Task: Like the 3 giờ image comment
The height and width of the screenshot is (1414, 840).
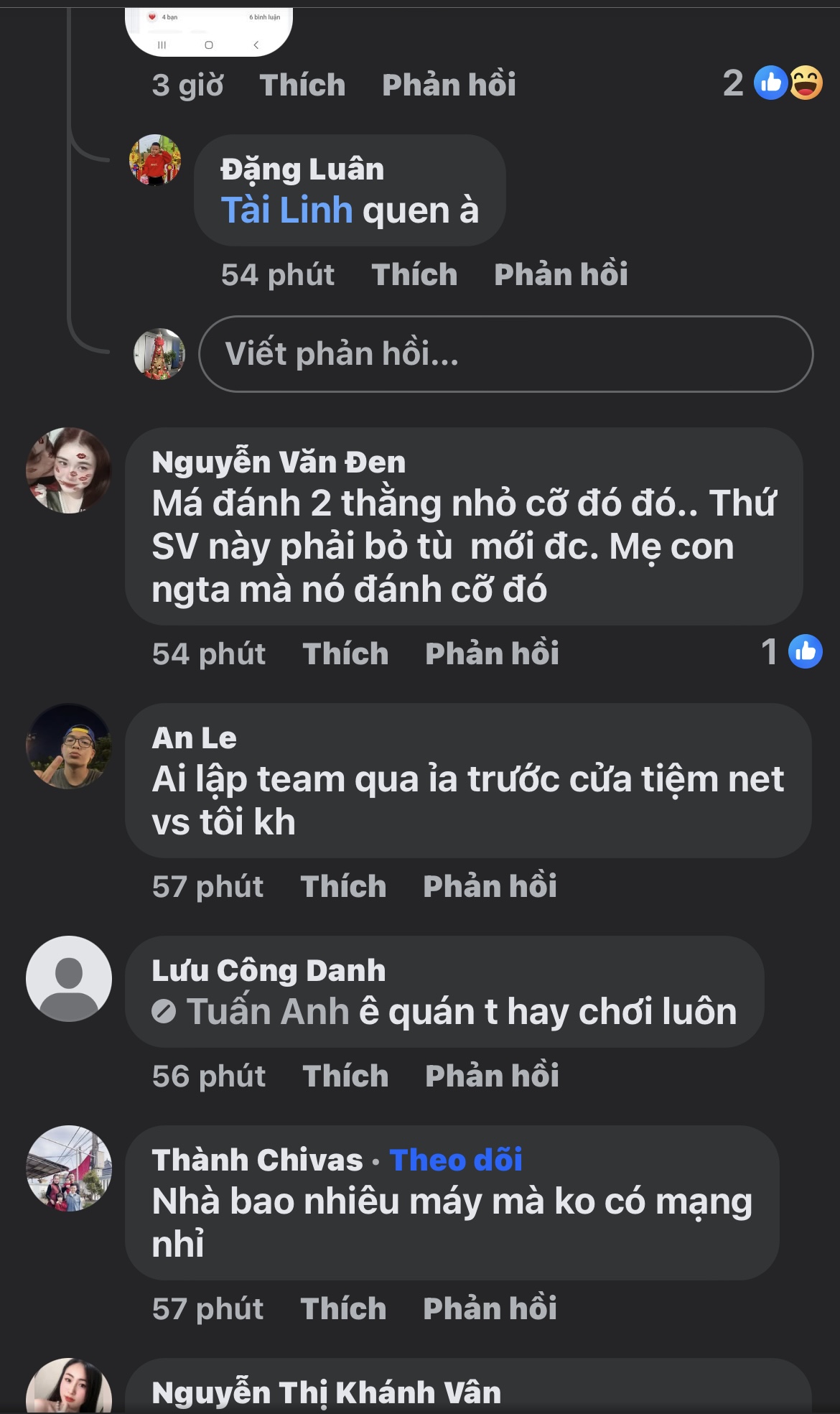Action: 302,85
